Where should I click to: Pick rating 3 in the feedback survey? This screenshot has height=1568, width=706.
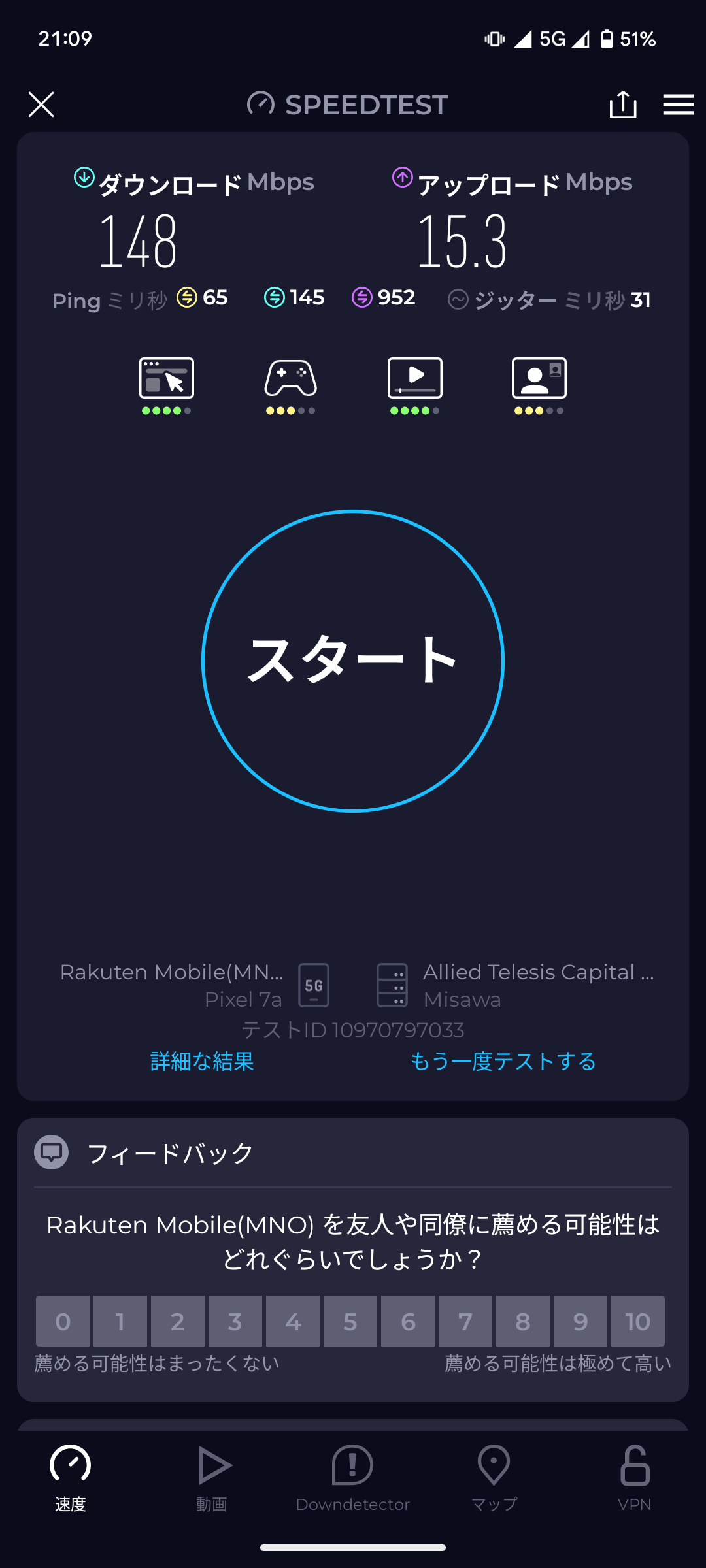point(235,1321)
